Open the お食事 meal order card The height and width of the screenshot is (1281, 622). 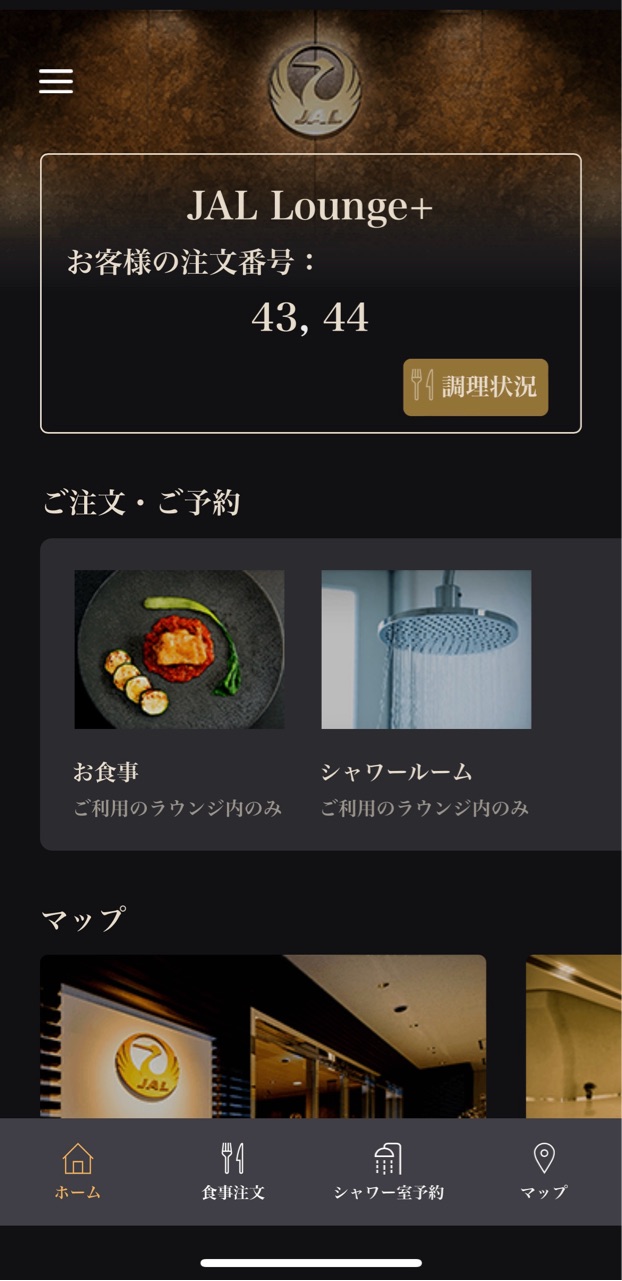(178, 694)
